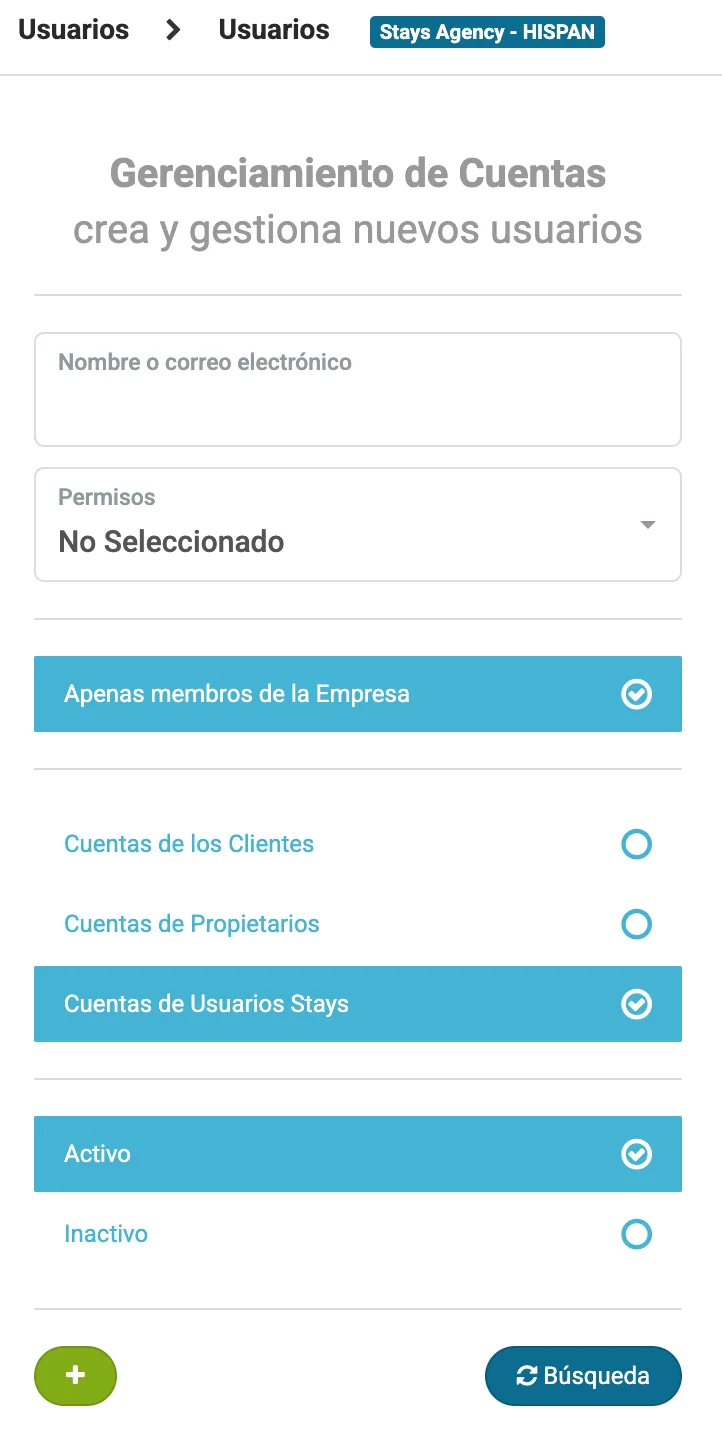Image resolution: width=722 pixels, height=1434 pixels.
Task: Select Cuentas de los Clientes
Action: click(357, 844)
